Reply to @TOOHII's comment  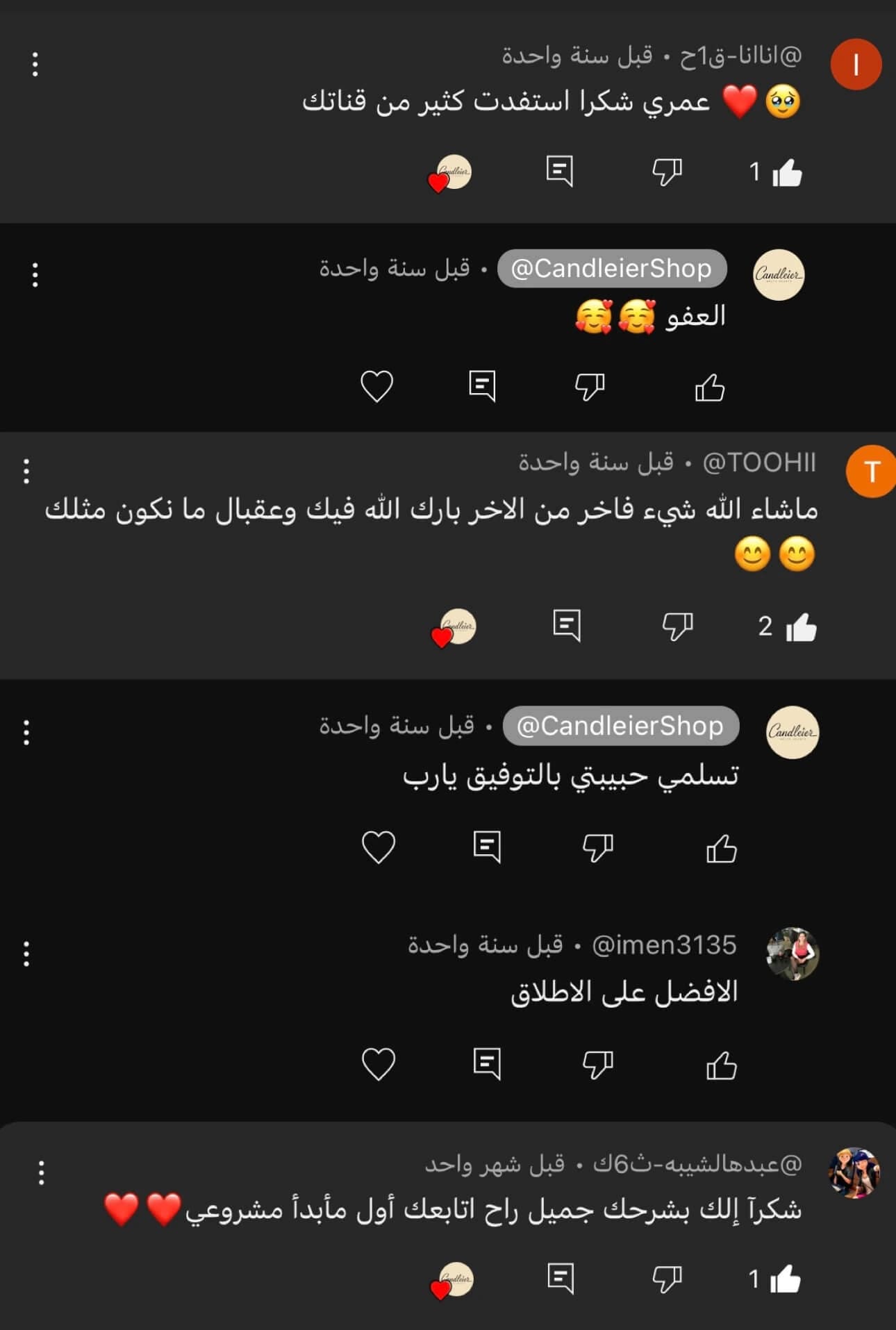click(x=567, y=625)
